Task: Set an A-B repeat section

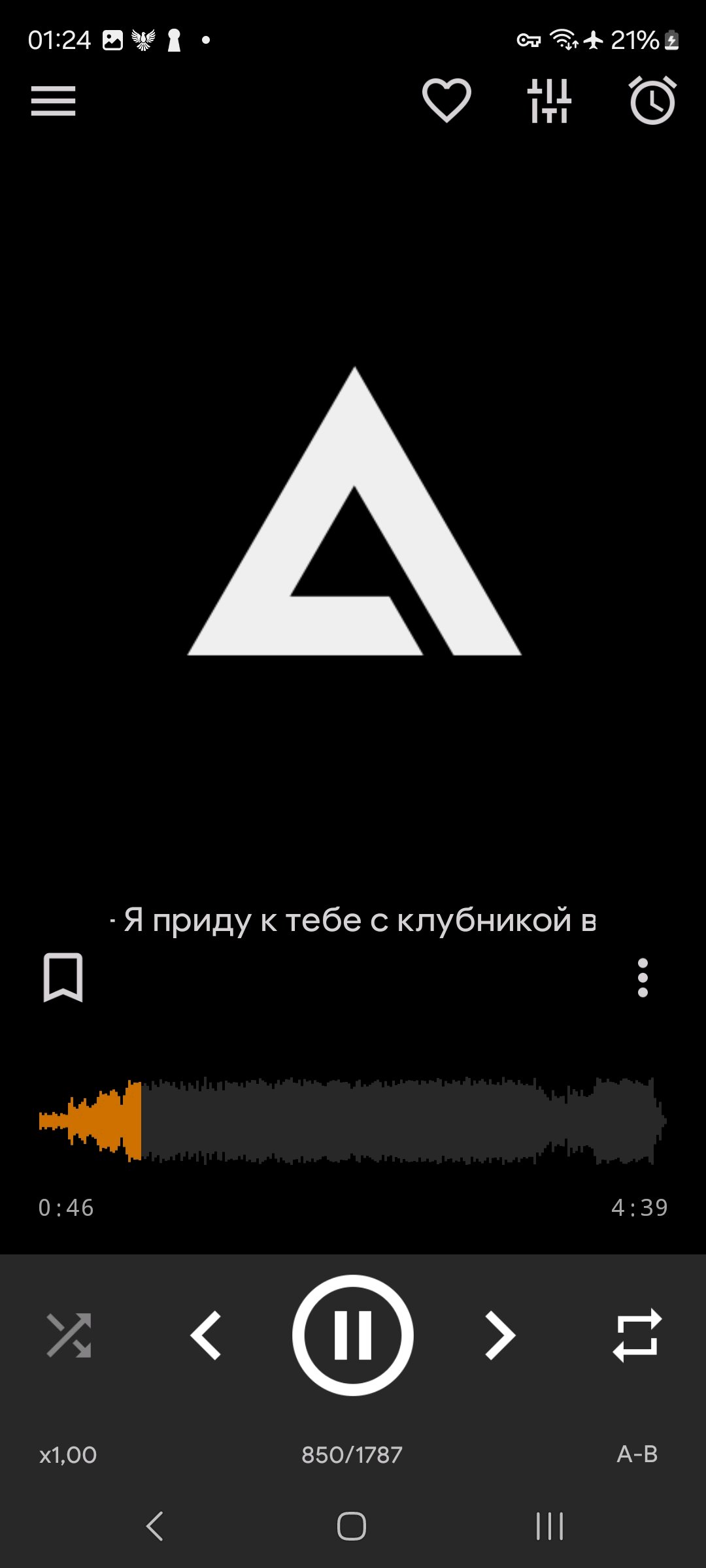Action: click(x=637, y=1454)
